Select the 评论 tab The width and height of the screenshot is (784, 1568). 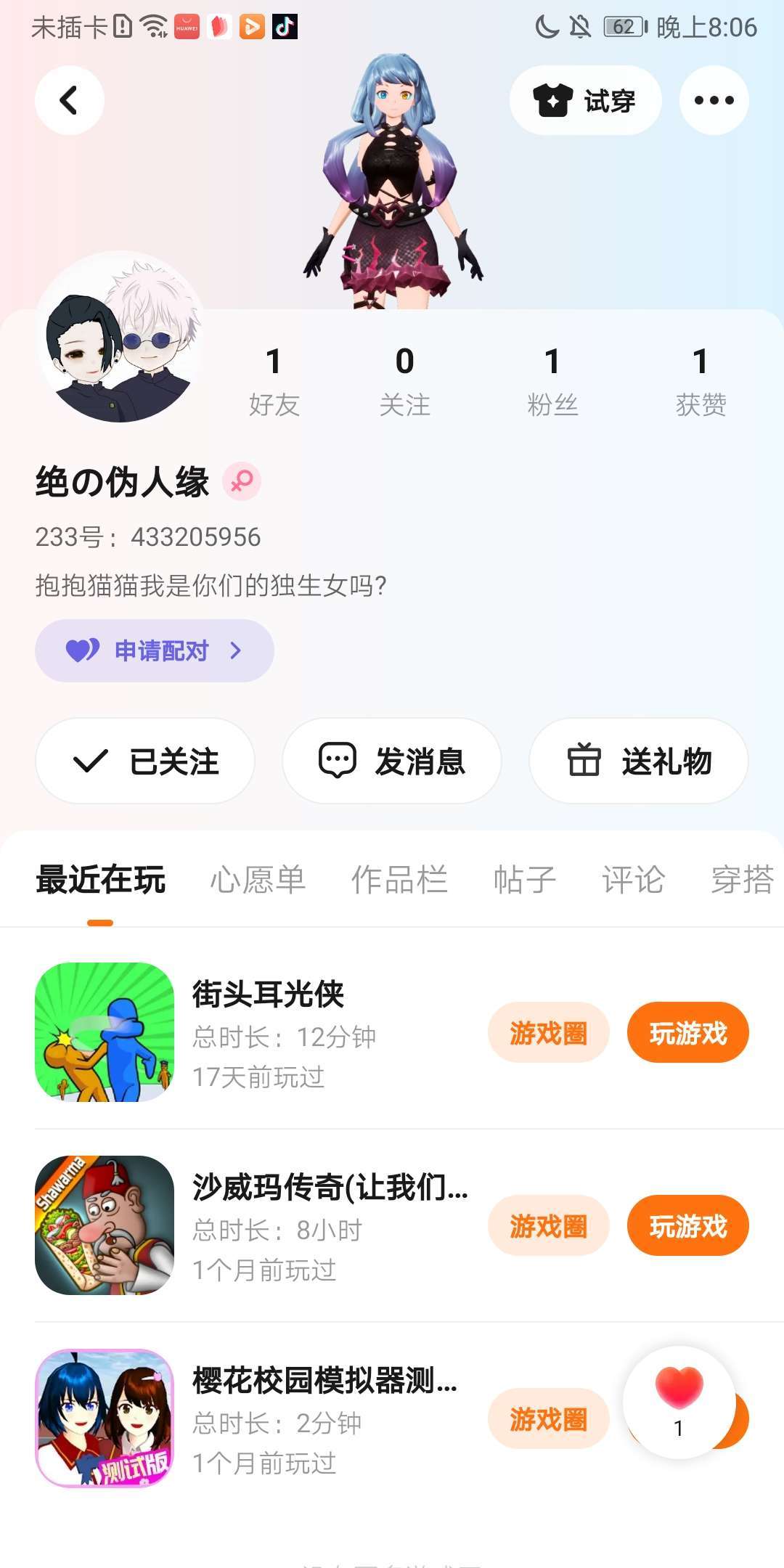[633, 880]
